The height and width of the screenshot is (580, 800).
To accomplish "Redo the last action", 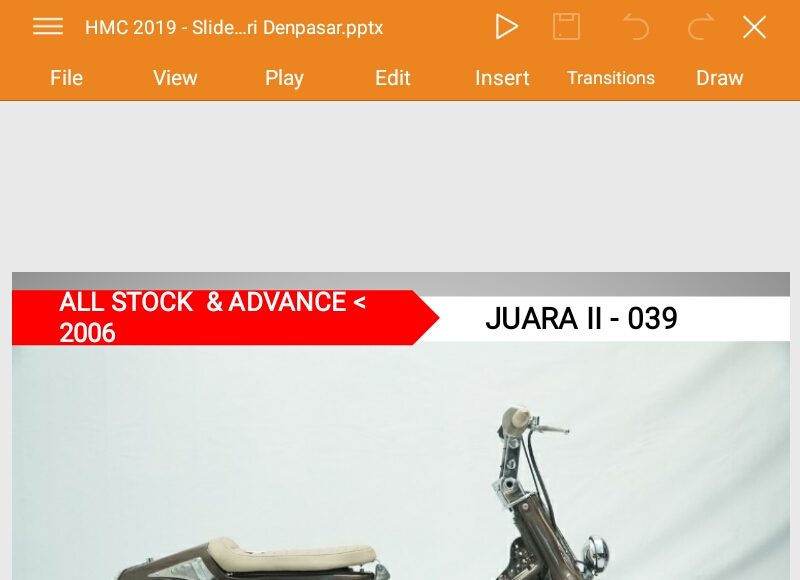I will coord(700,27).
